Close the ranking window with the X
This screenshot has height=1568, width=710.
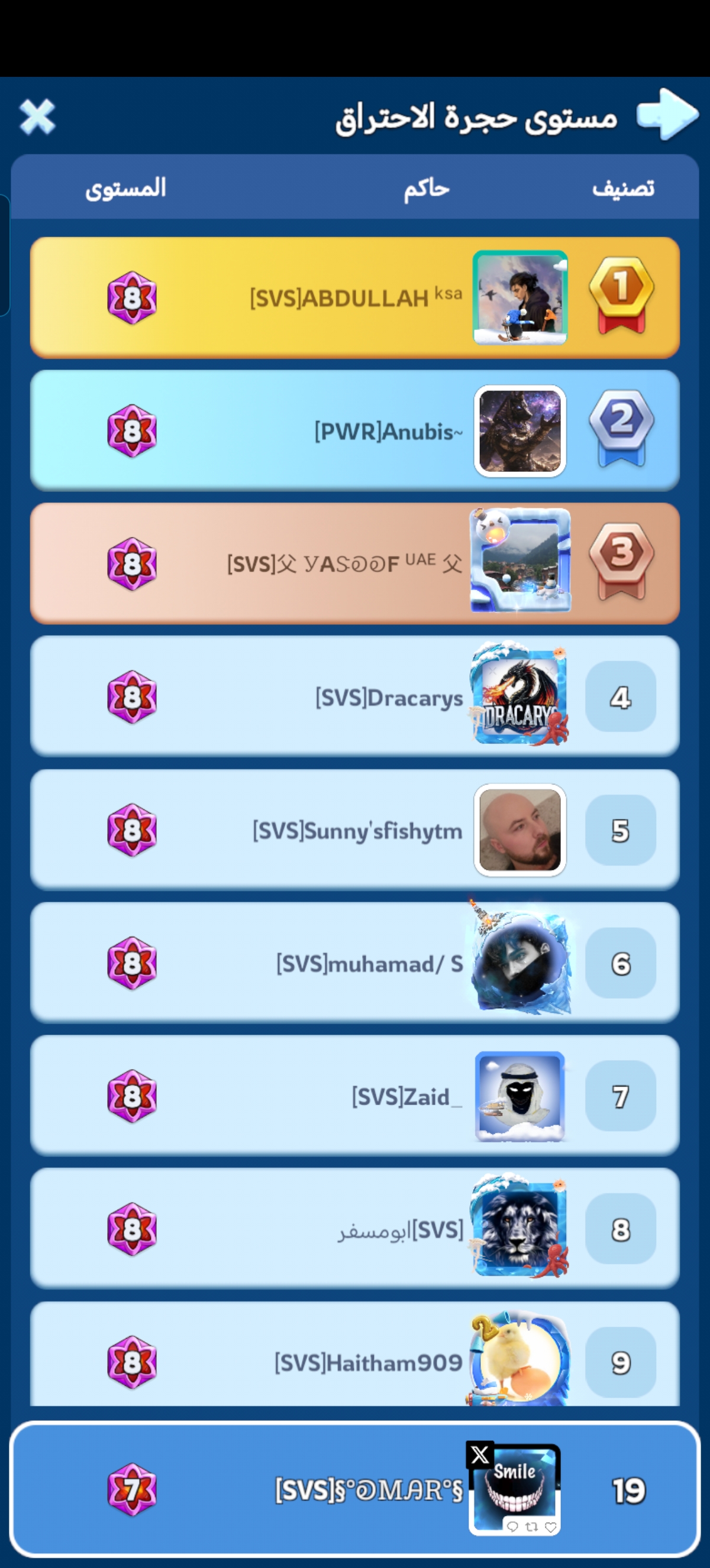tap(37, 116)
